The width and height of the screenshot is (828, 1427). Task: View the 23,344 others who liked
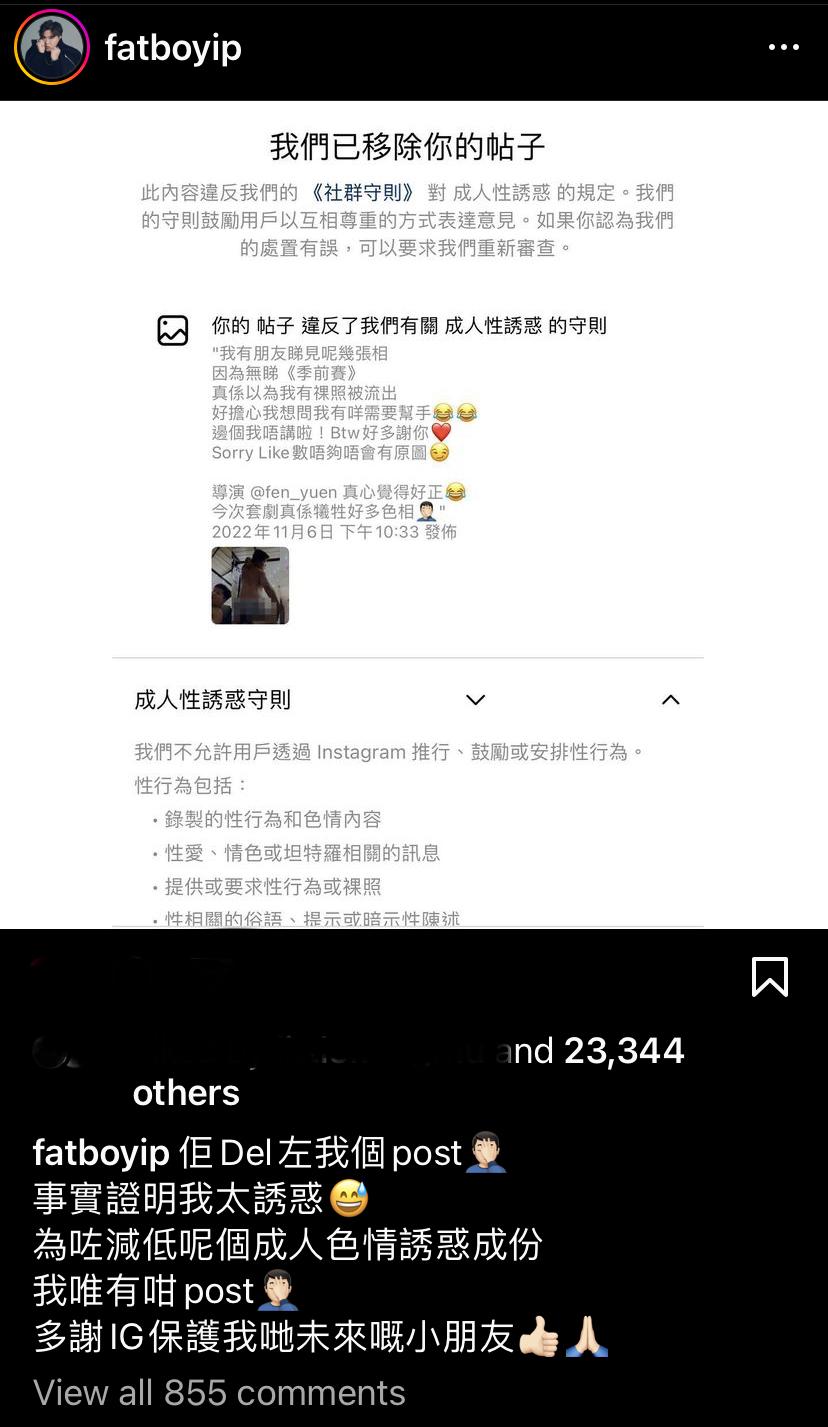pyautogui.click(x=622, y=1051)
